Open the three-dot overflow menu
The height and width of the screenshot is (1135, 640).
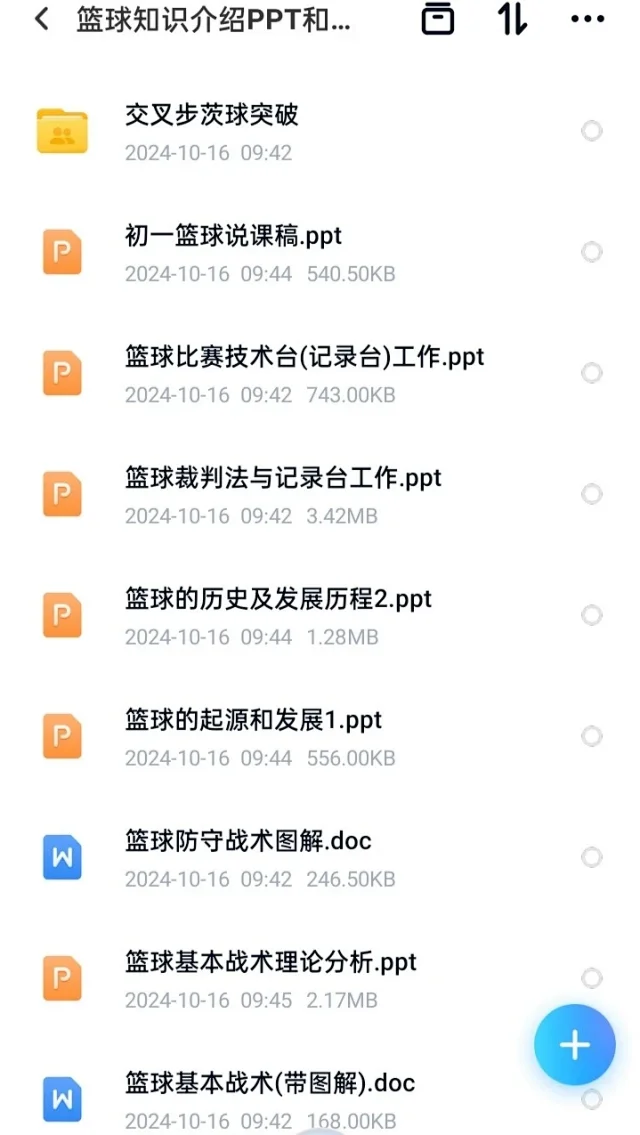pos(587,19)
